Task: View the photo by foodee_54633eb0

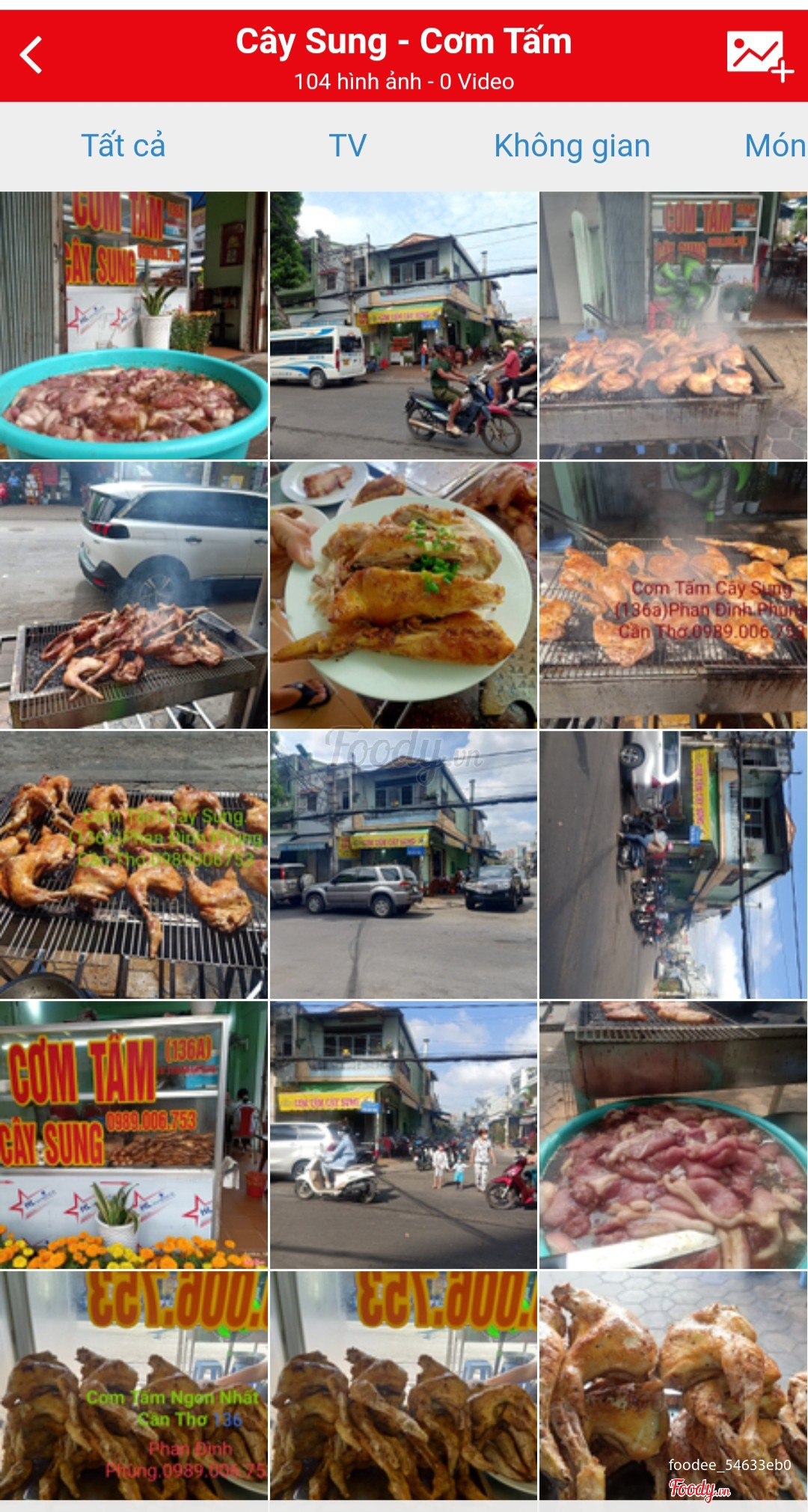Action: (x=673, y=1386)
